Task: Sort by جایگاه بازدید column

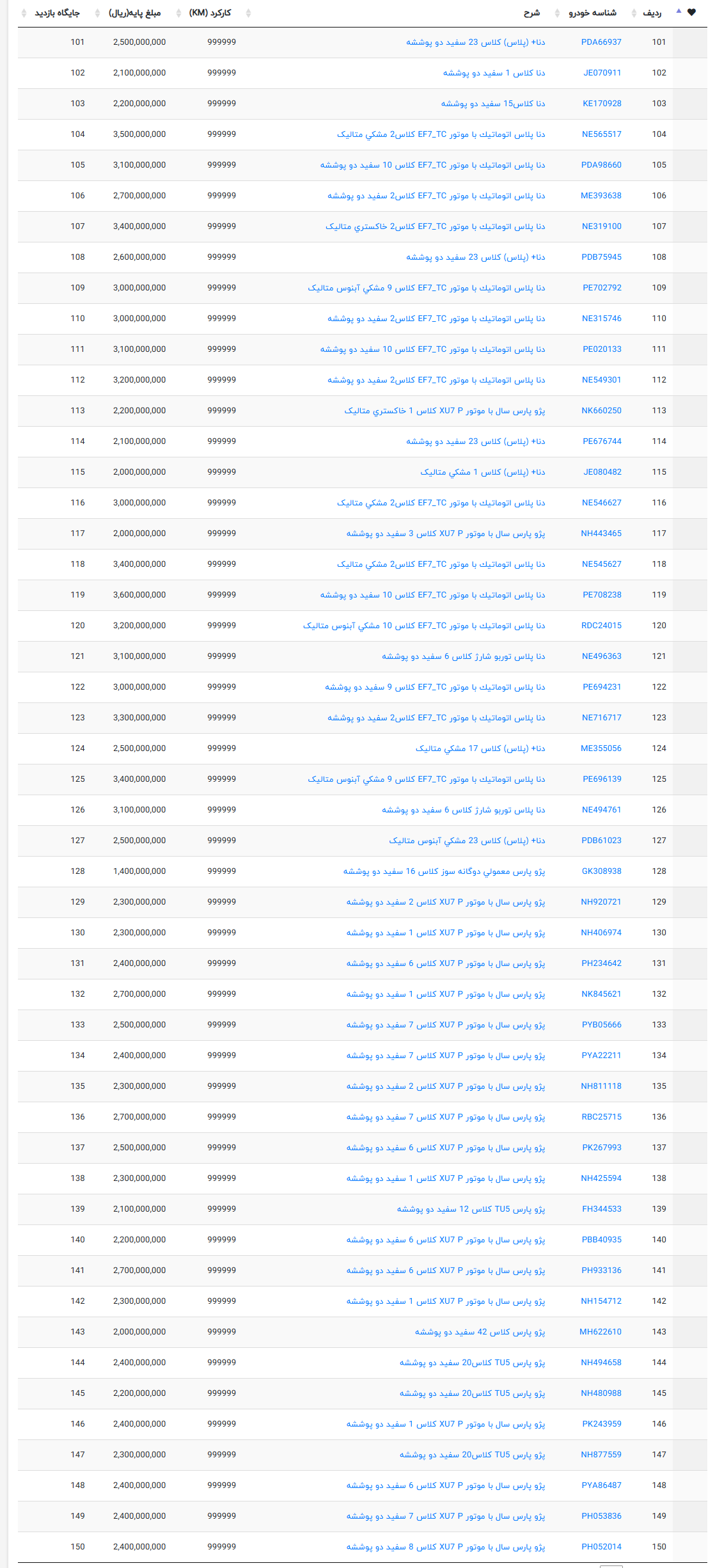Action: pyautogui.click(x=57, y=13)
